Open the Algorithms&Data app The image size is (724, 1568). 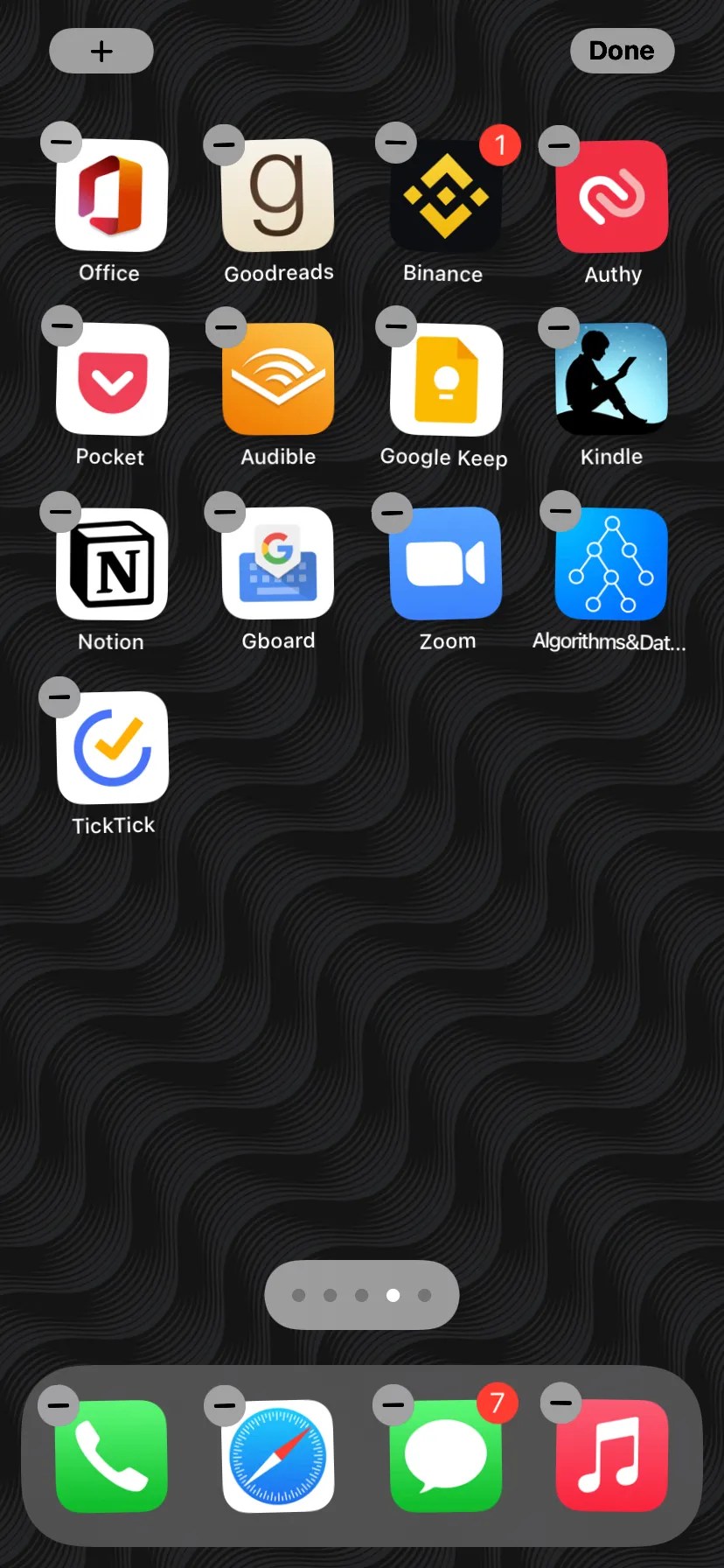point(609,563)
